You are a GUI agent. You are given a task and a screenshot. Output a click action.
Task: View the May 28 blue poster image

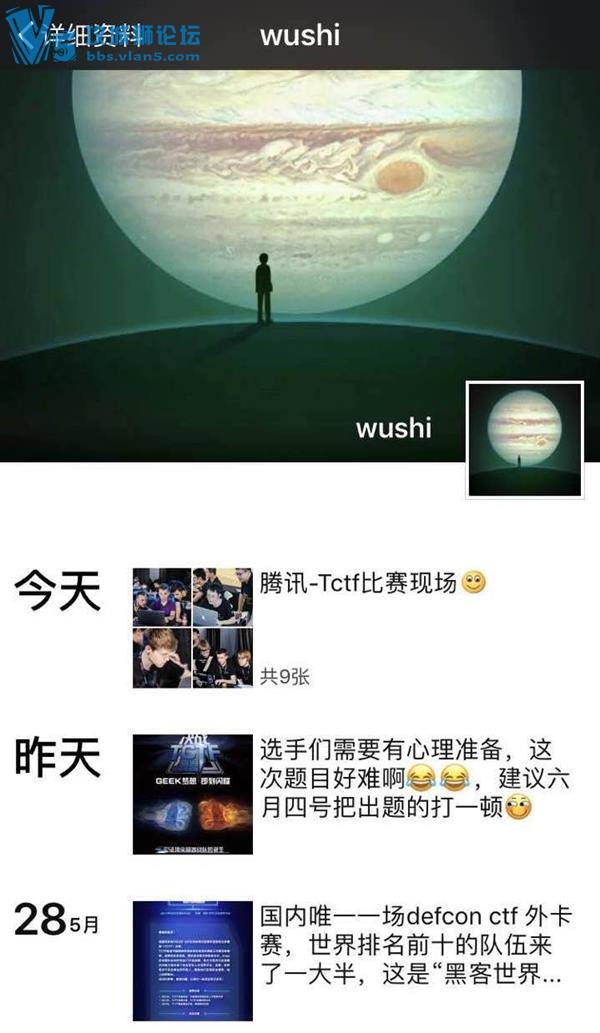click(192, 960)
